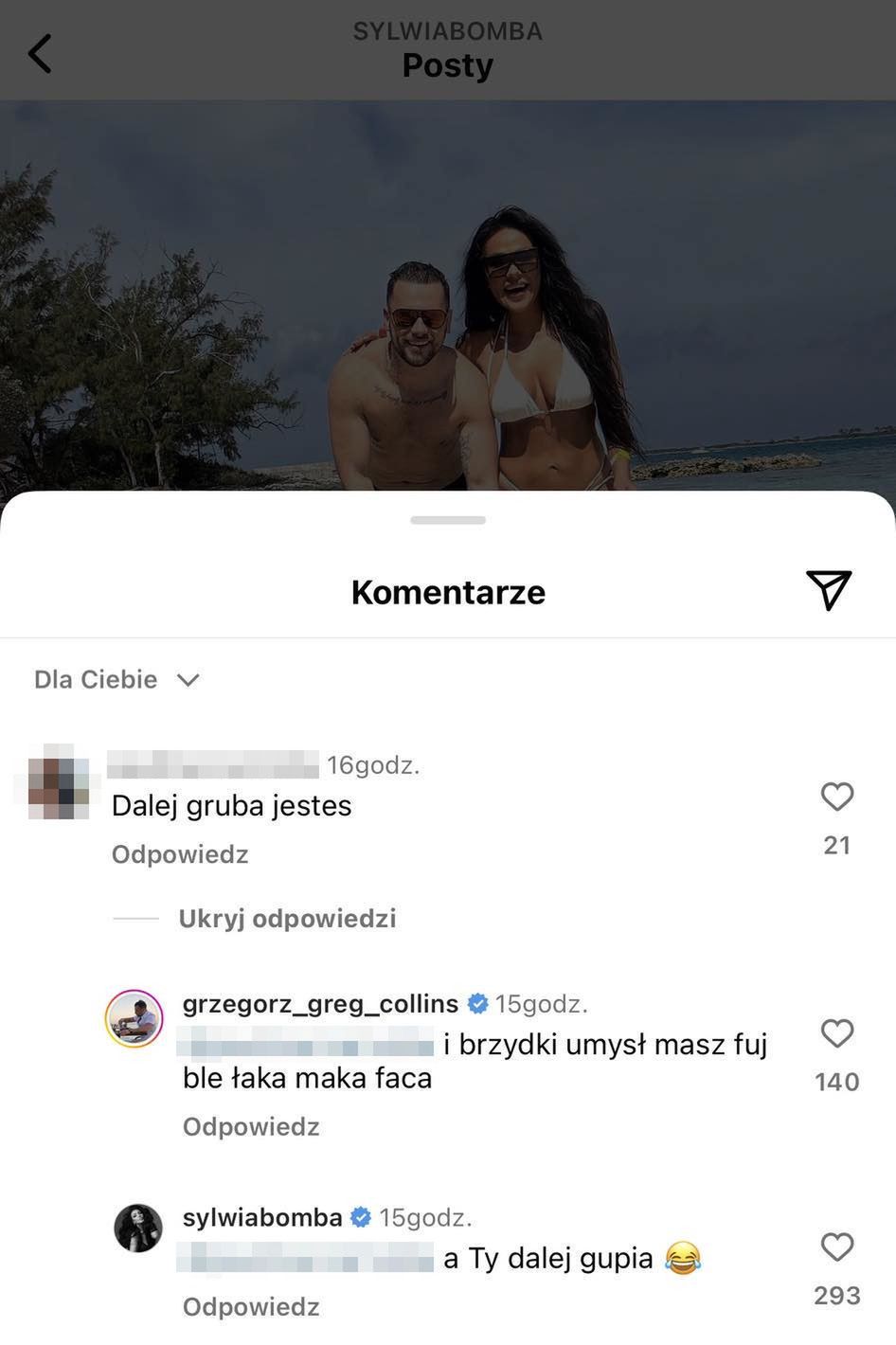This screenshot has width=896, height=1345.
Task: Open sylwiabomba's username link
Action: (262, 1217)
